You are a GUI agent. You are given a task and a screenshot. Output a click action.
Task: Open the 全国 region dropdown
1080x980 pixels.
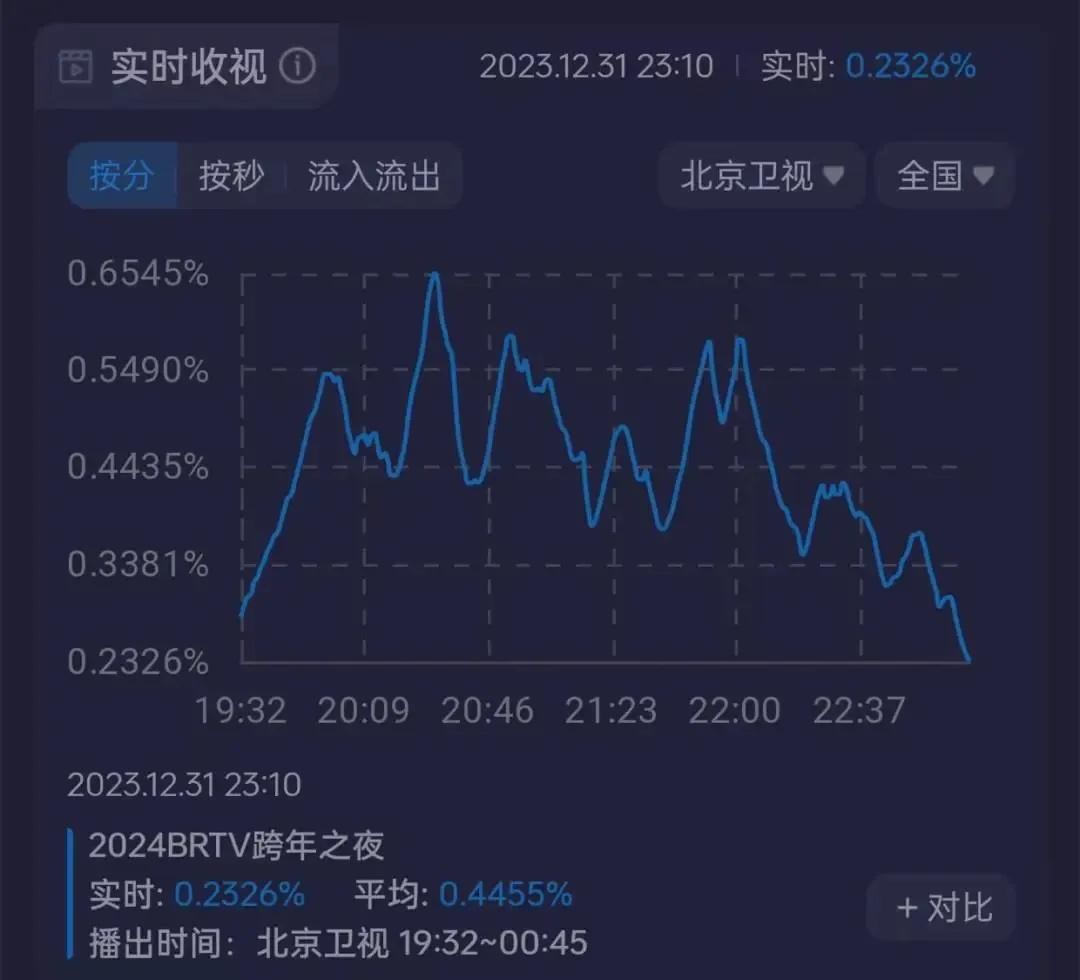coord(945,176)
